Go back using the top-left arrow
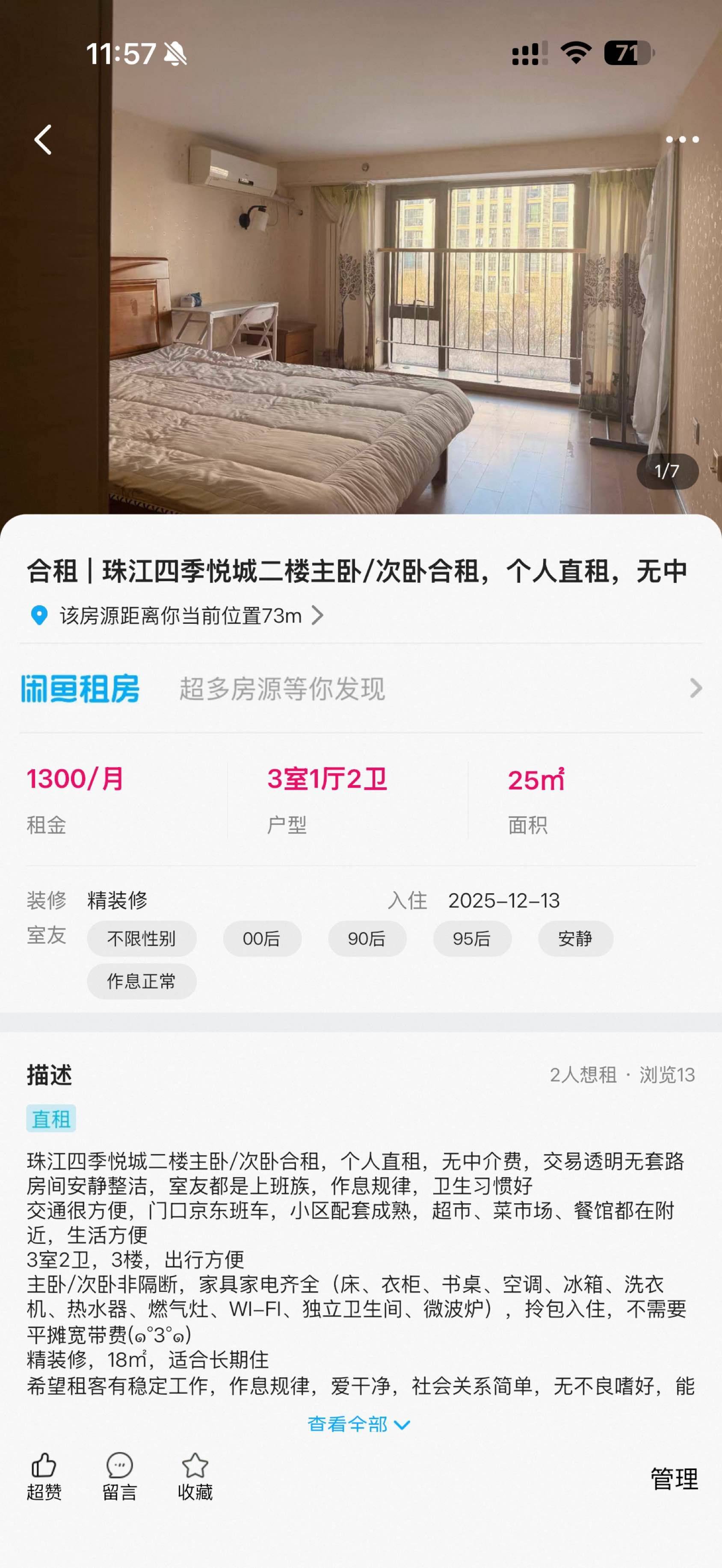722x1568 pixels. tap(43, 140)
